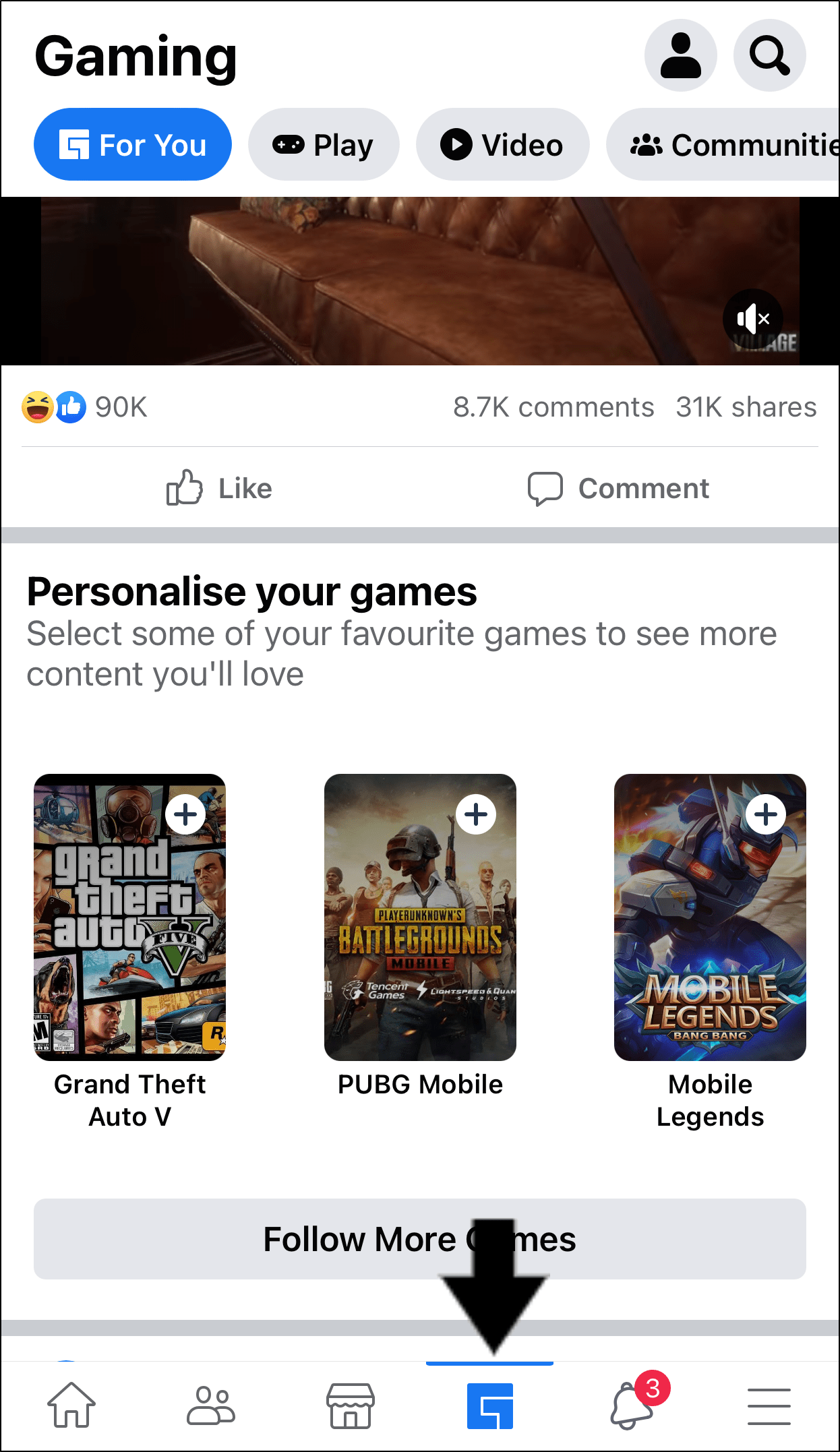
Task: Open notifications with the bell icon
Action: [x=630, y=1405]
